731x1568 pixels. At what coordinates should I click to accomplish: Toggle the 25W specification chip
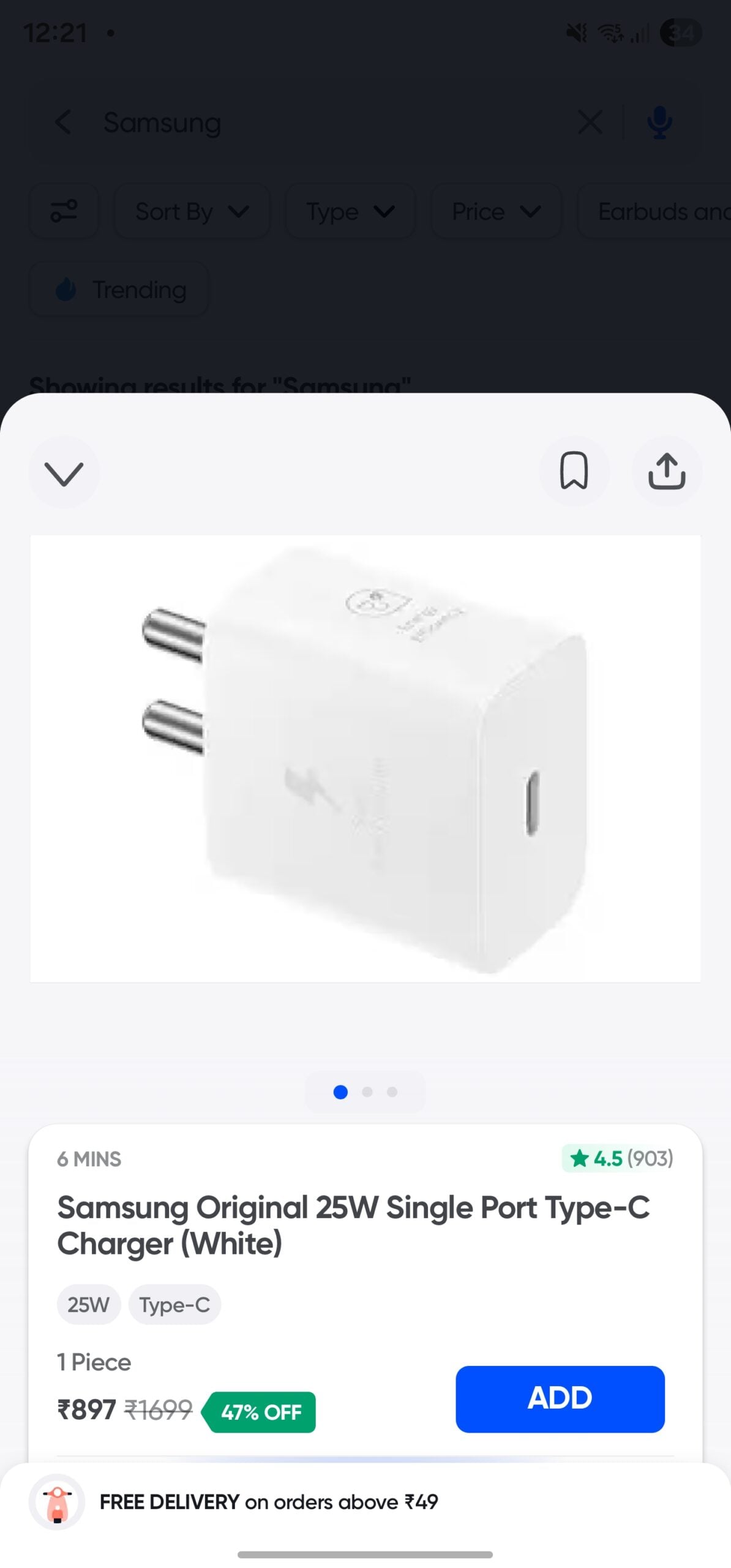(88, 1304)
